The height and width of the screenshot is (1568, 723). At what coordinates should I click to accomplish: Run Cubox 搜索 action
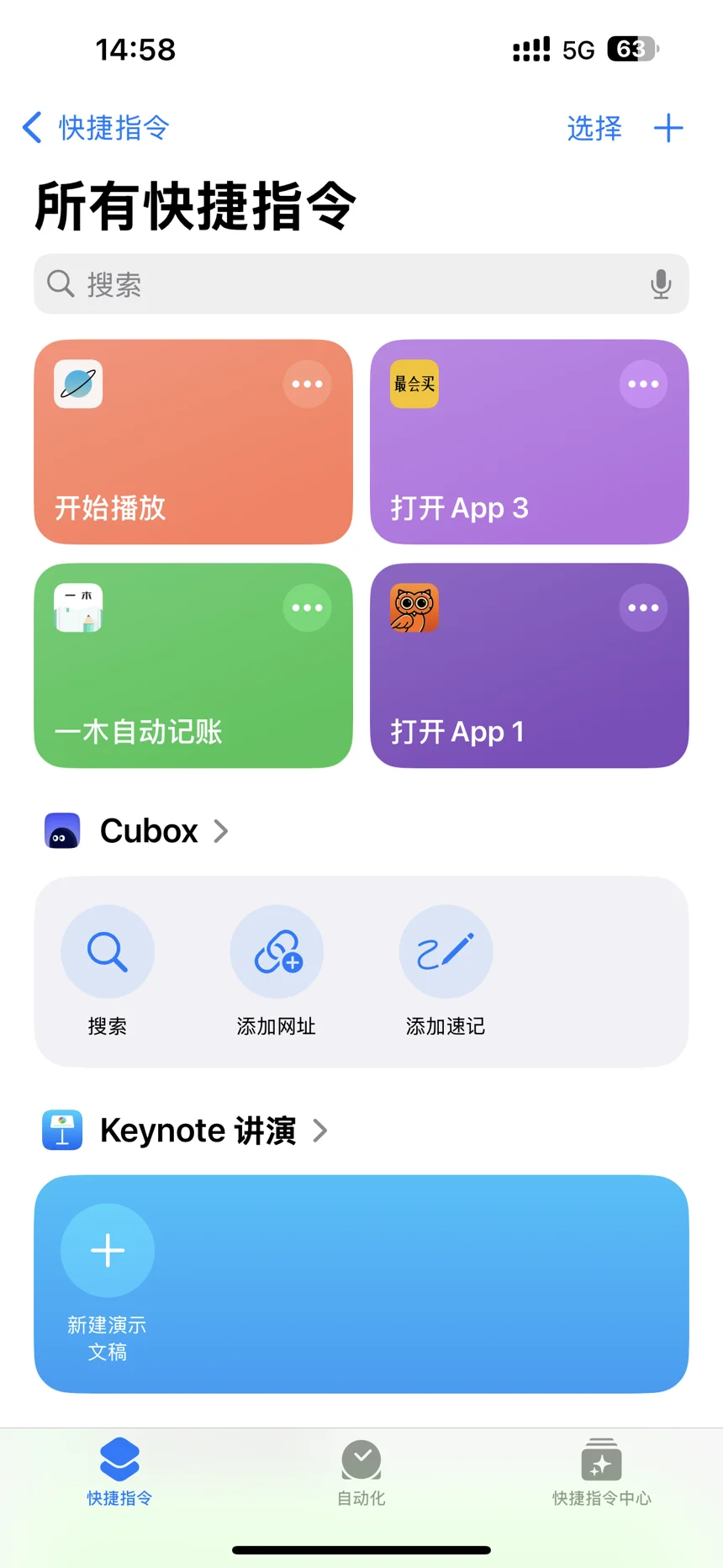(108, 972)
